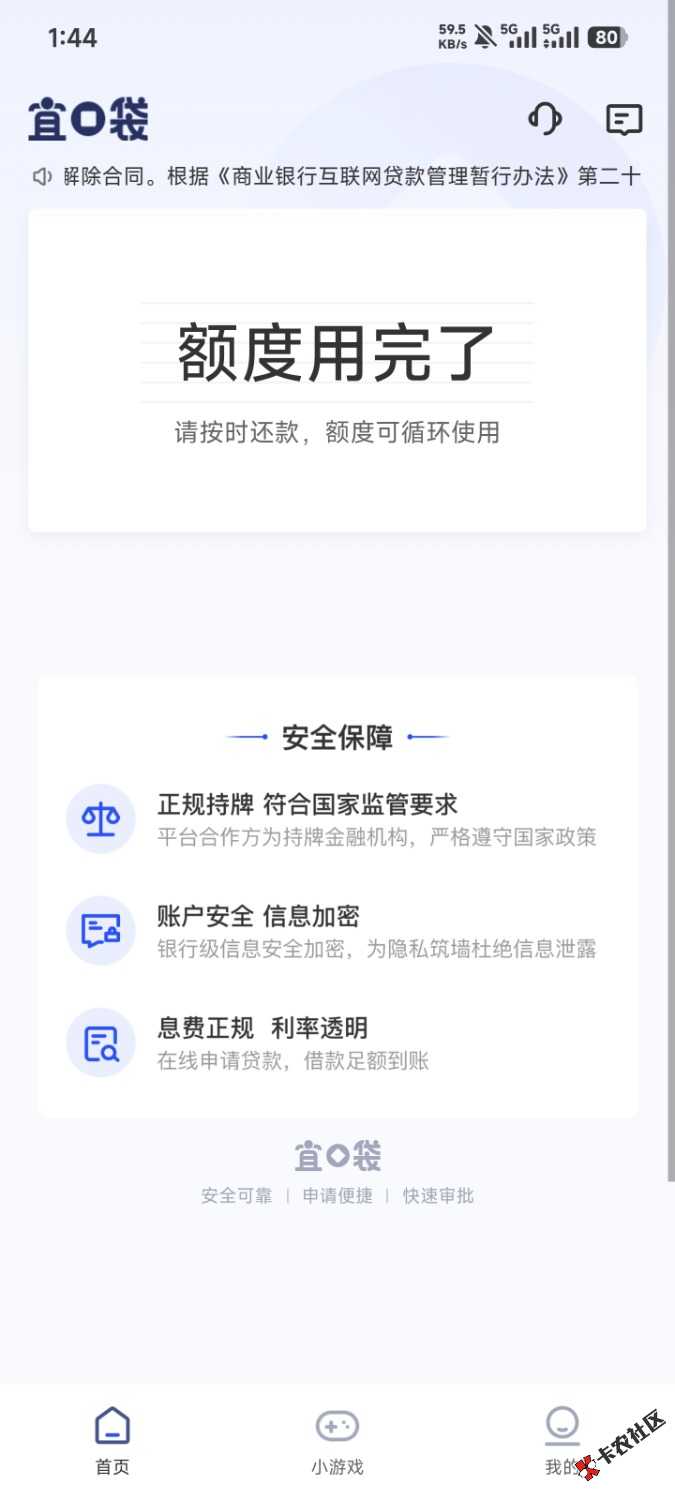Screen dimensions: 675x1500
Task: Open the messages icon
Action: click(624, 120)
